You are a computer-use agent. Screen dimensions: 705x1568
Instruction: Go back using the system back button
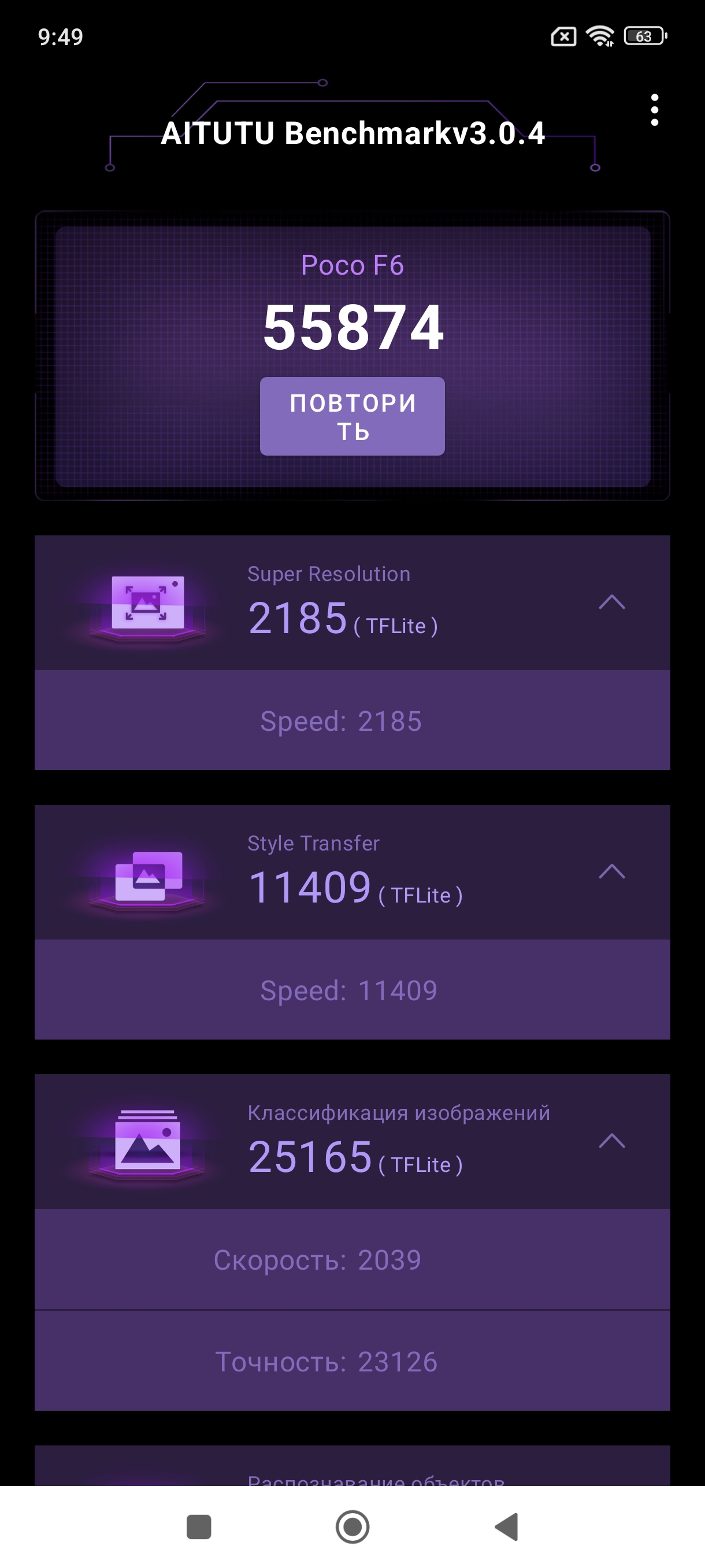[506, 1526]
